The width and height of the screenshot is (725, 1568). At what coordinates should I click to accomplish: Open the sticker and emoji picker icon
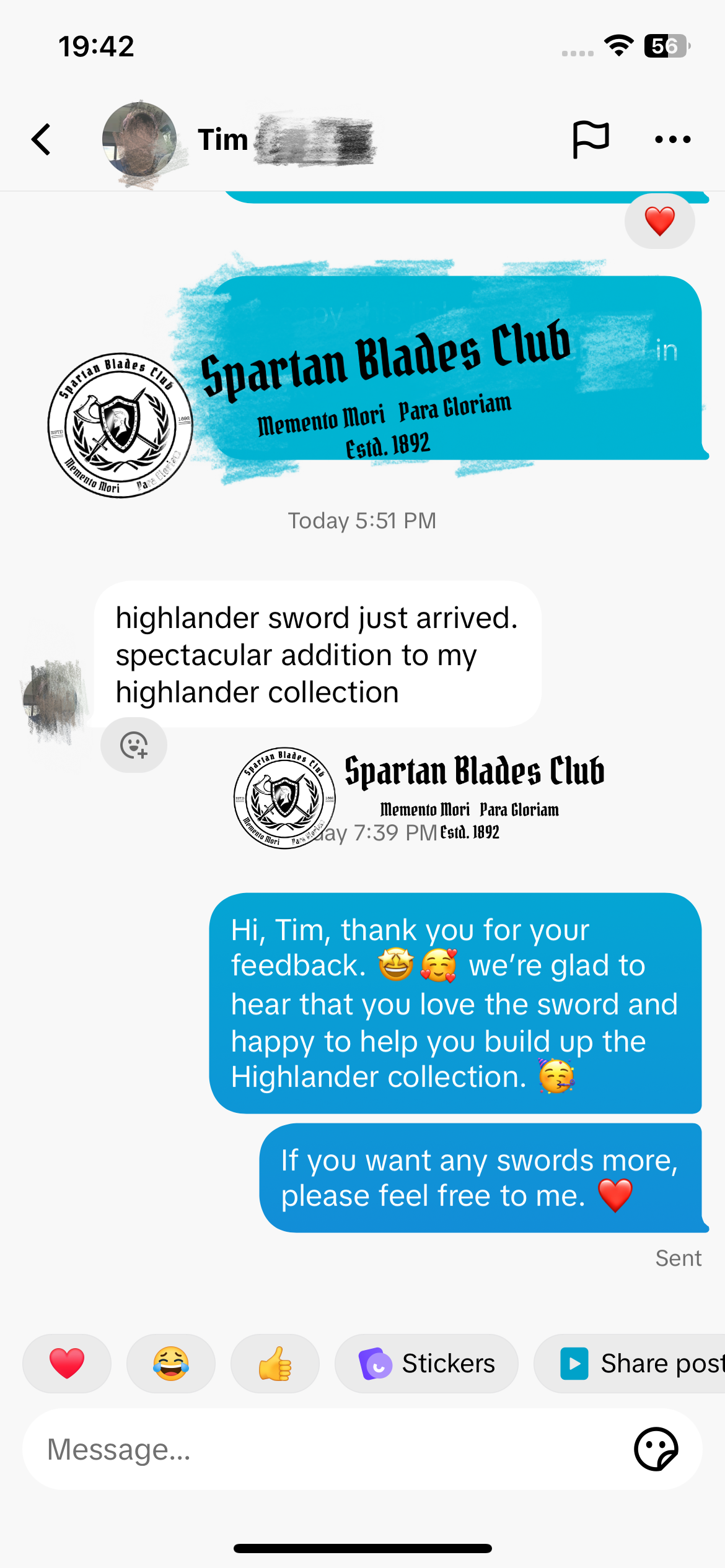point(656,1449)
